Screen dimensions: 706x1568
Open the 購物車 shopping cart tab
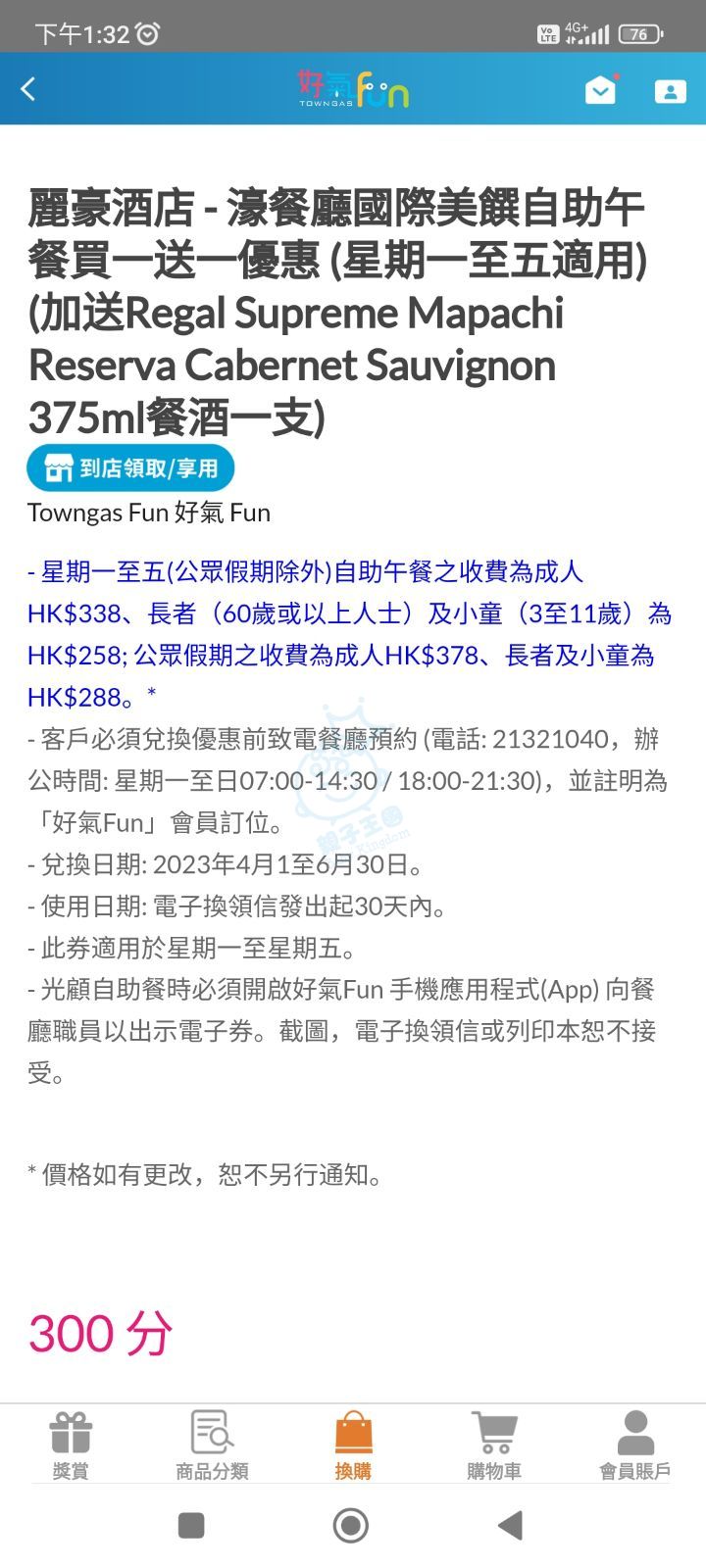pos(494,1445)
